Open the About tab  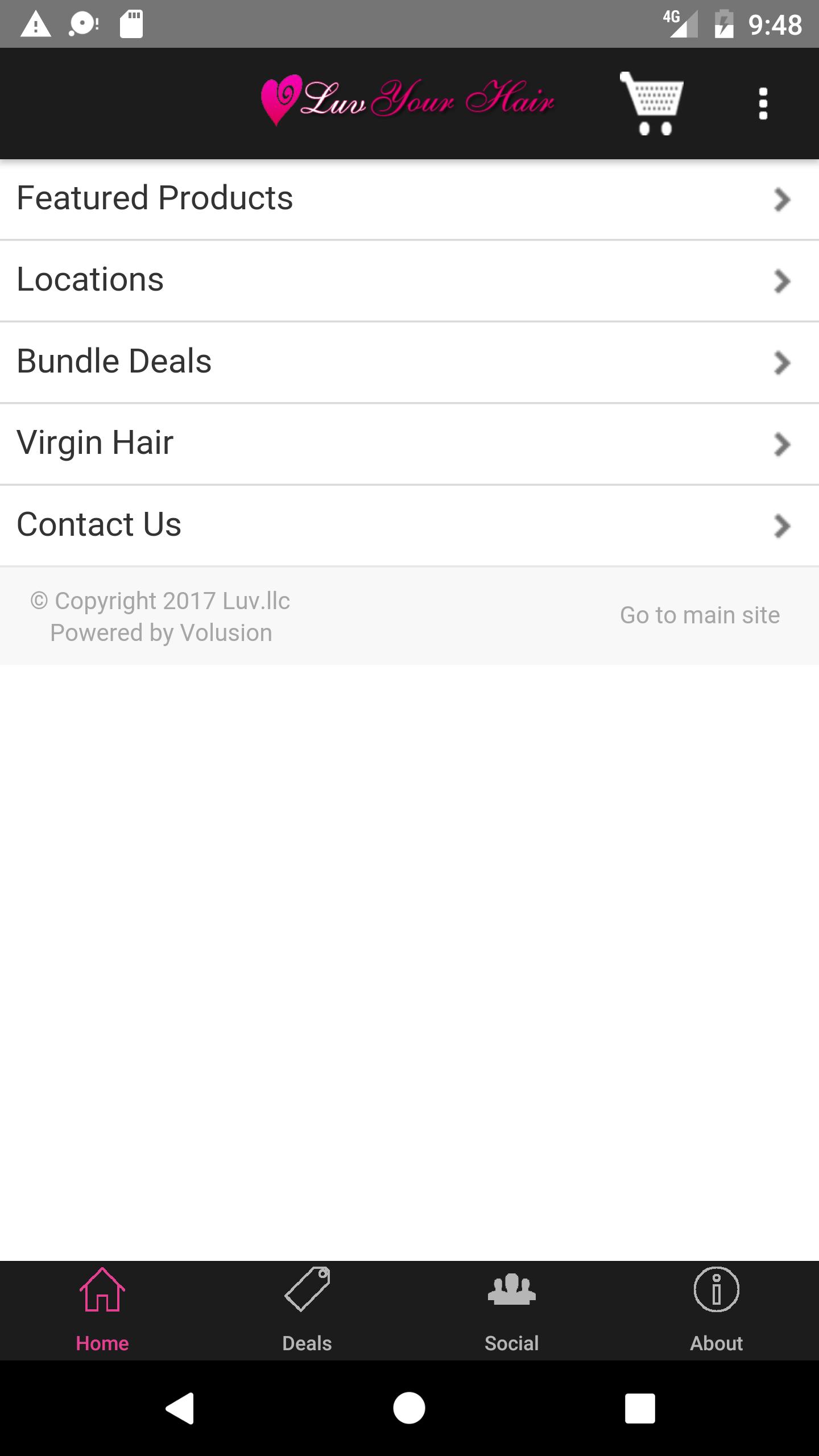[x=717, y=1310]
